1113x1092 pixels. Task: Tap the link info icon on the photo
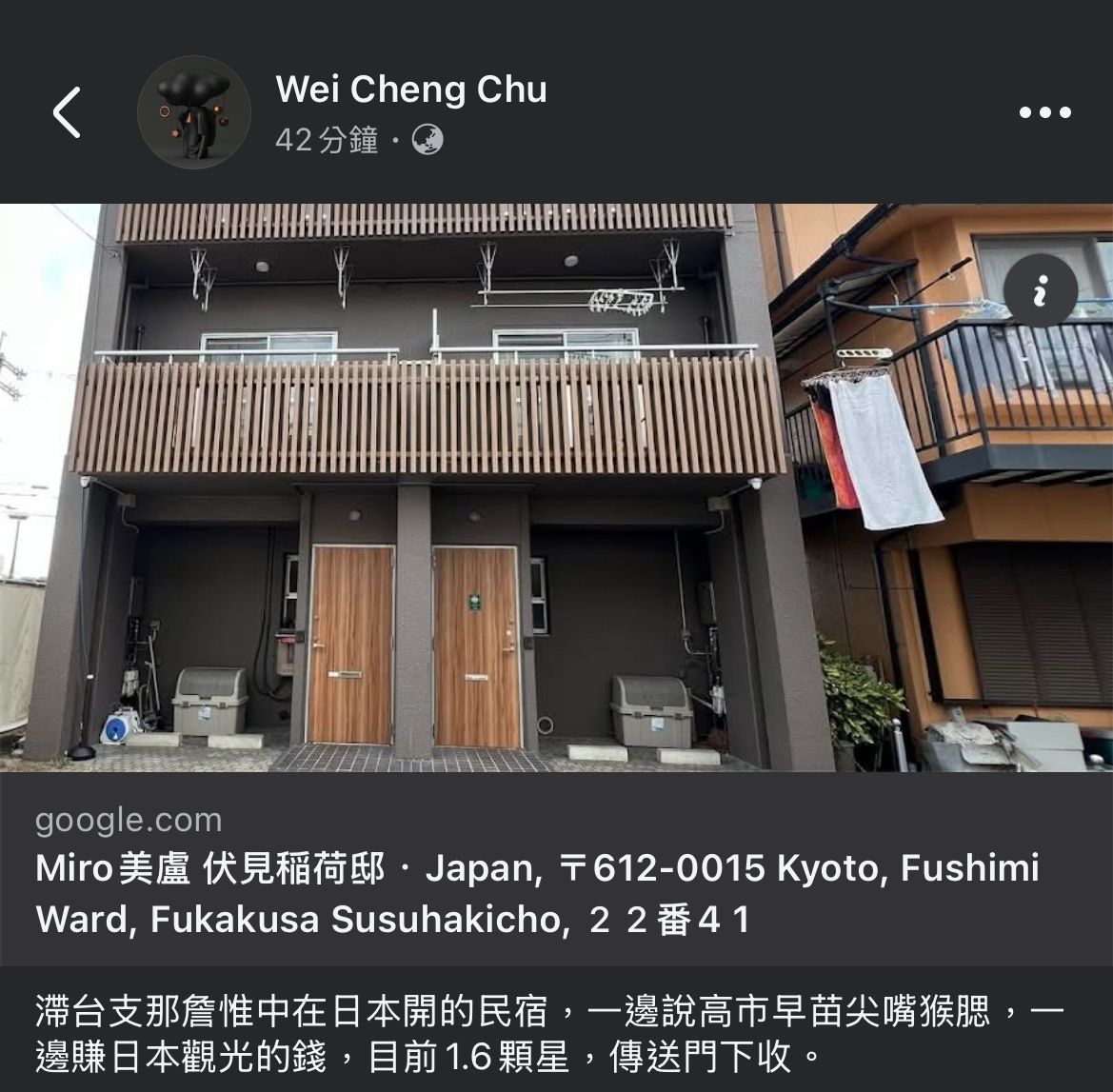1041,290
